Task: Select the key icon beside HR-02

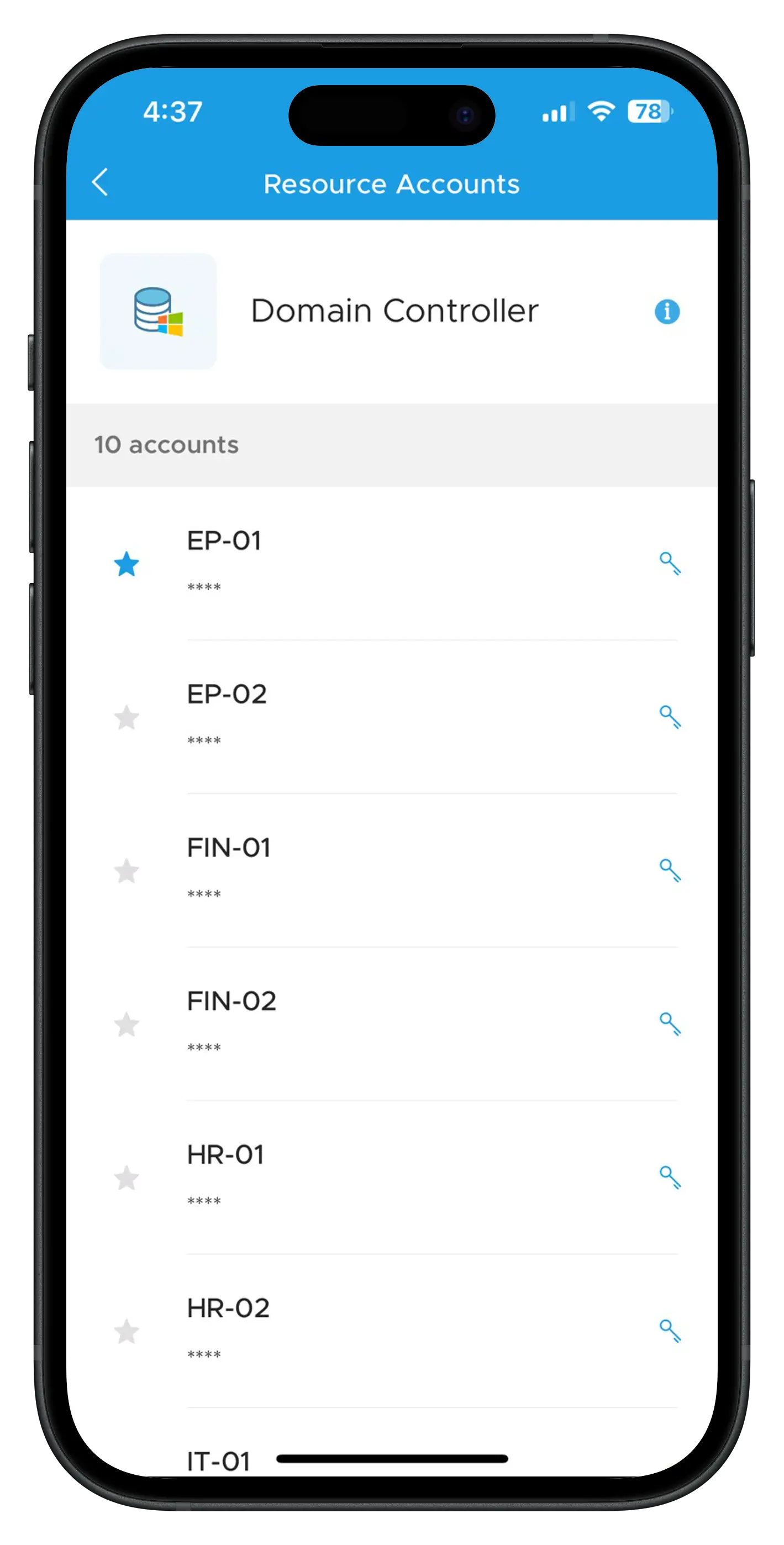Action: 670,1331
